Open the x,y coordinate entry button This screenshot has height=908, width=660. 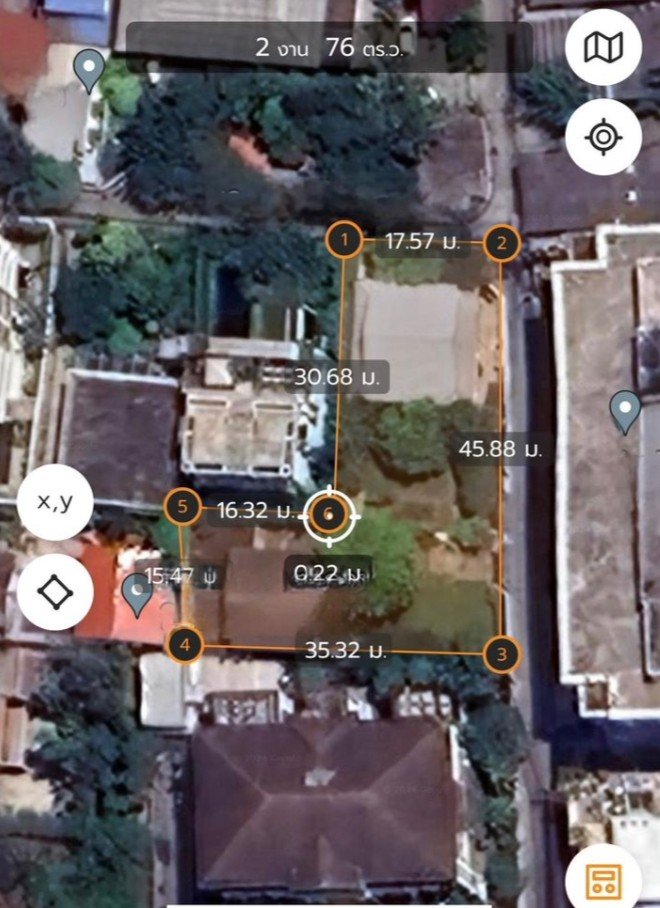(55, 502)
